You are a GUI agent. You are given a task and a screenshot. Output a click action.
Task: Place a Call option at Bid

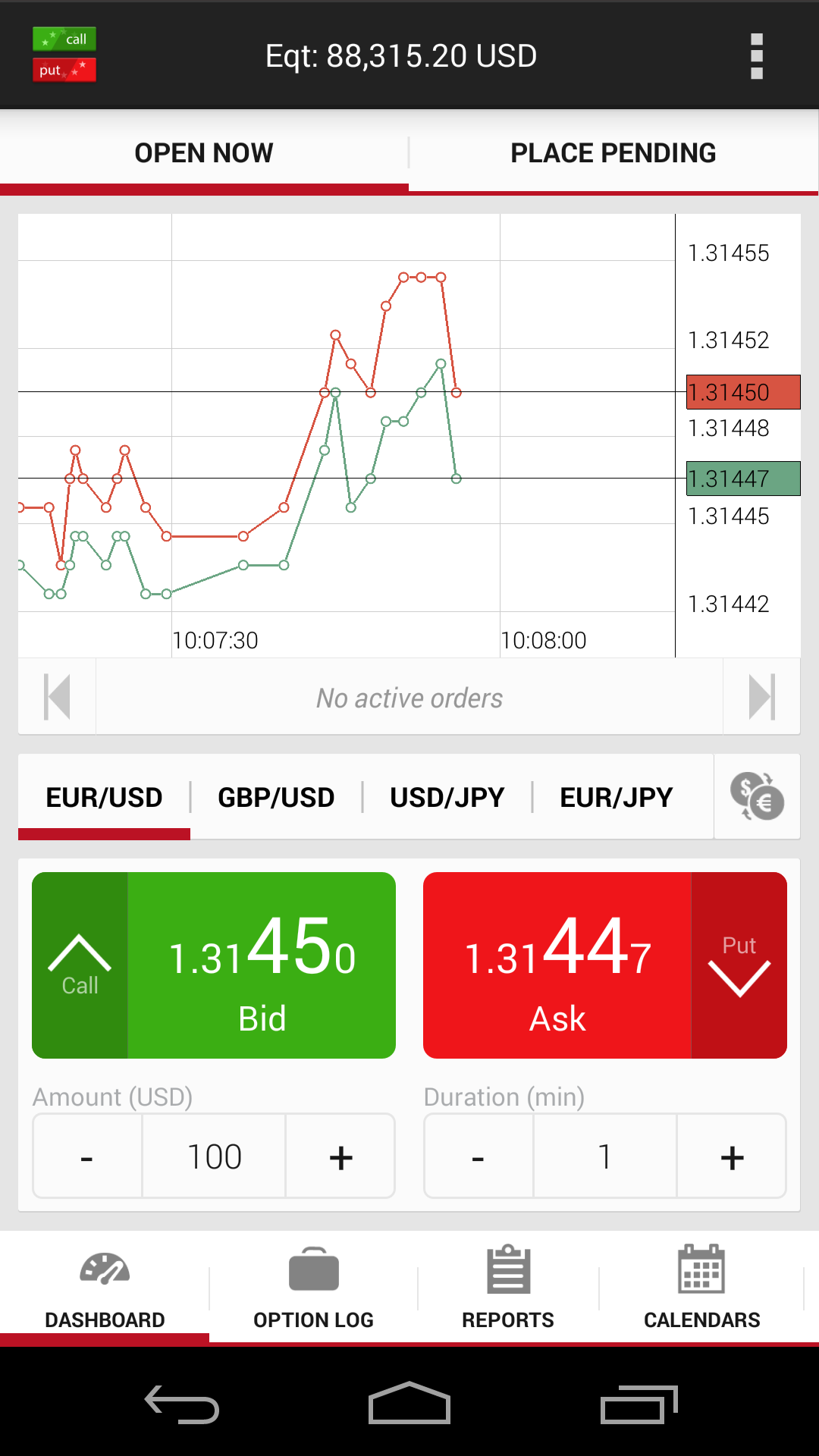(214, 965)
